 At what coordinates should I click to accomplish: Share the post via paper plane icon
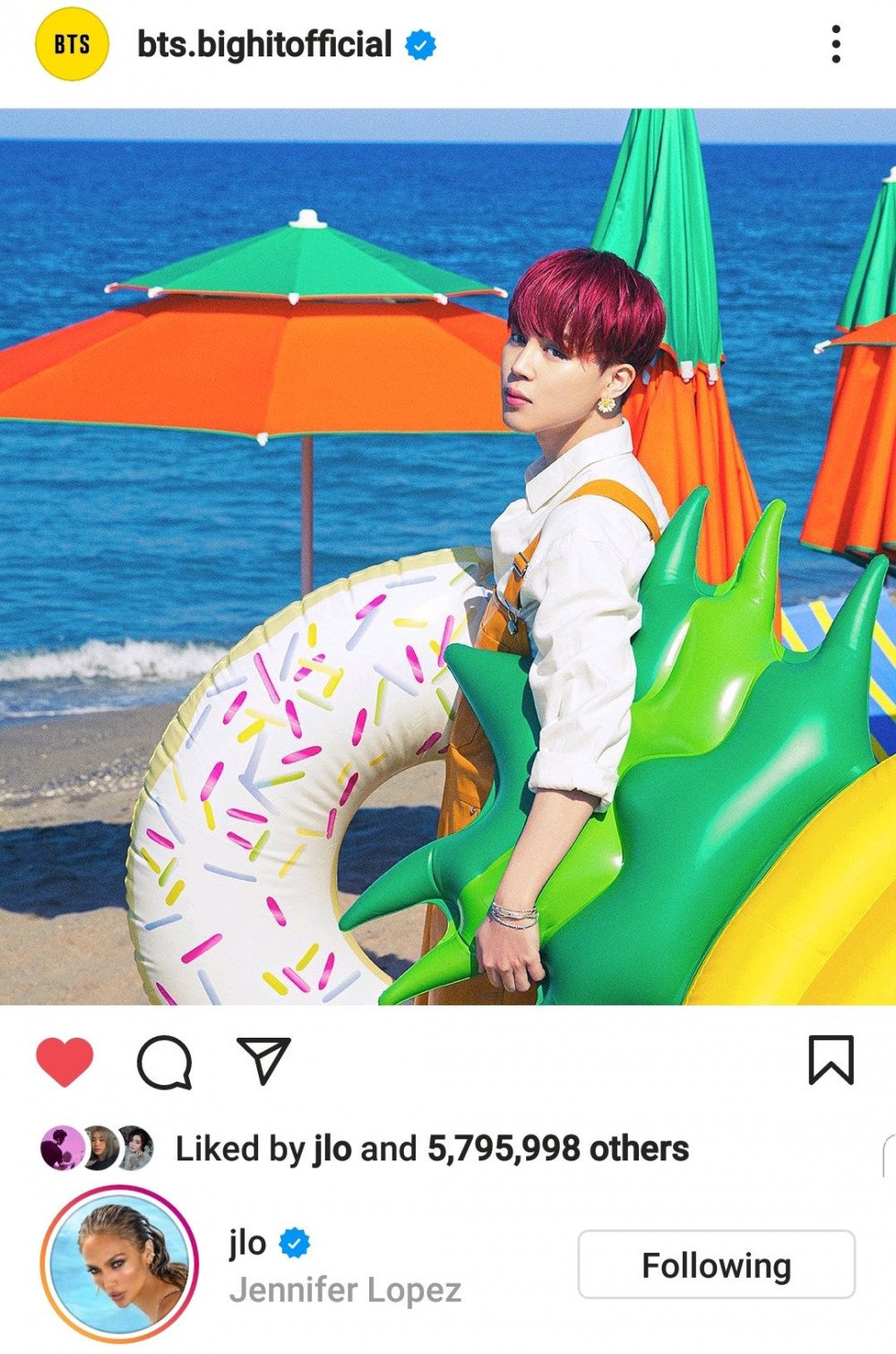click(263, 1061)
